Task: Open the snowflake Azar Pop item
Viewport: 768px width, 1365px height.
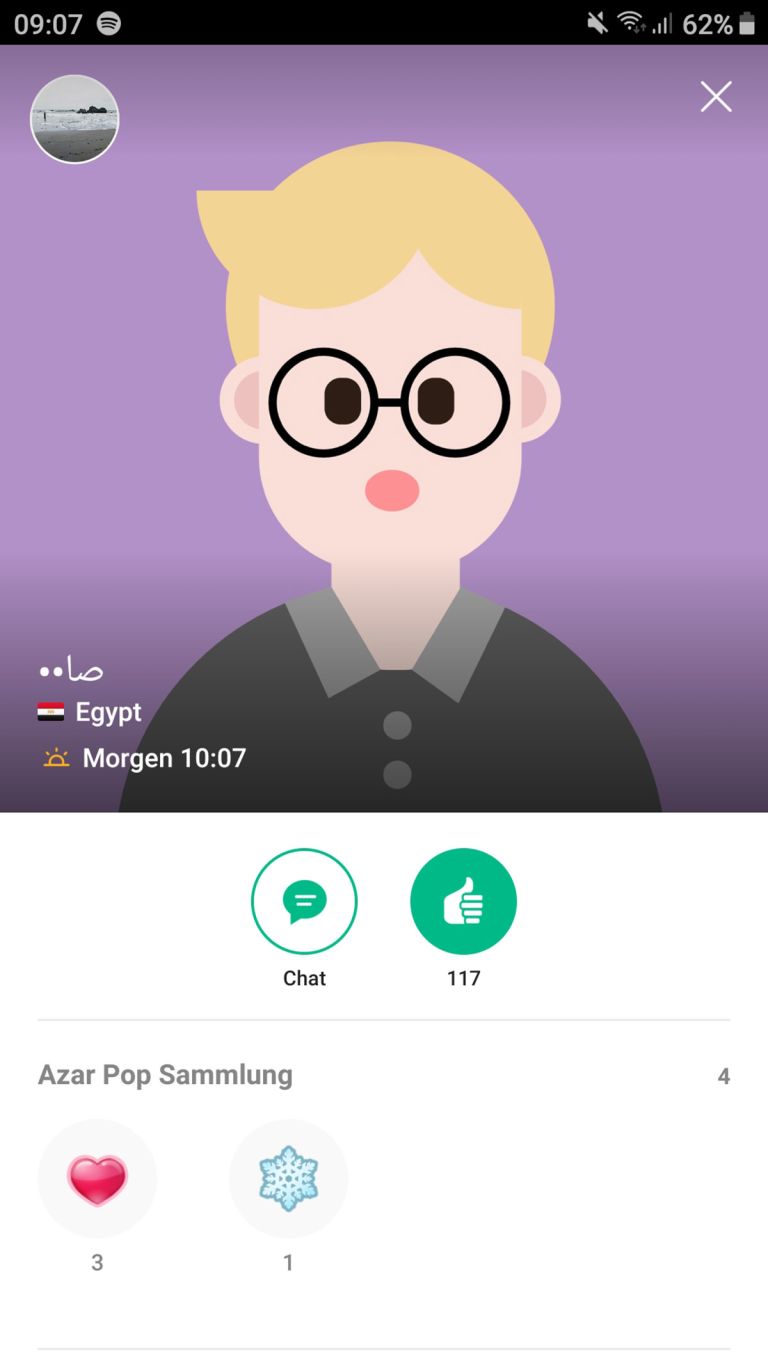Action: (288, 1179)
